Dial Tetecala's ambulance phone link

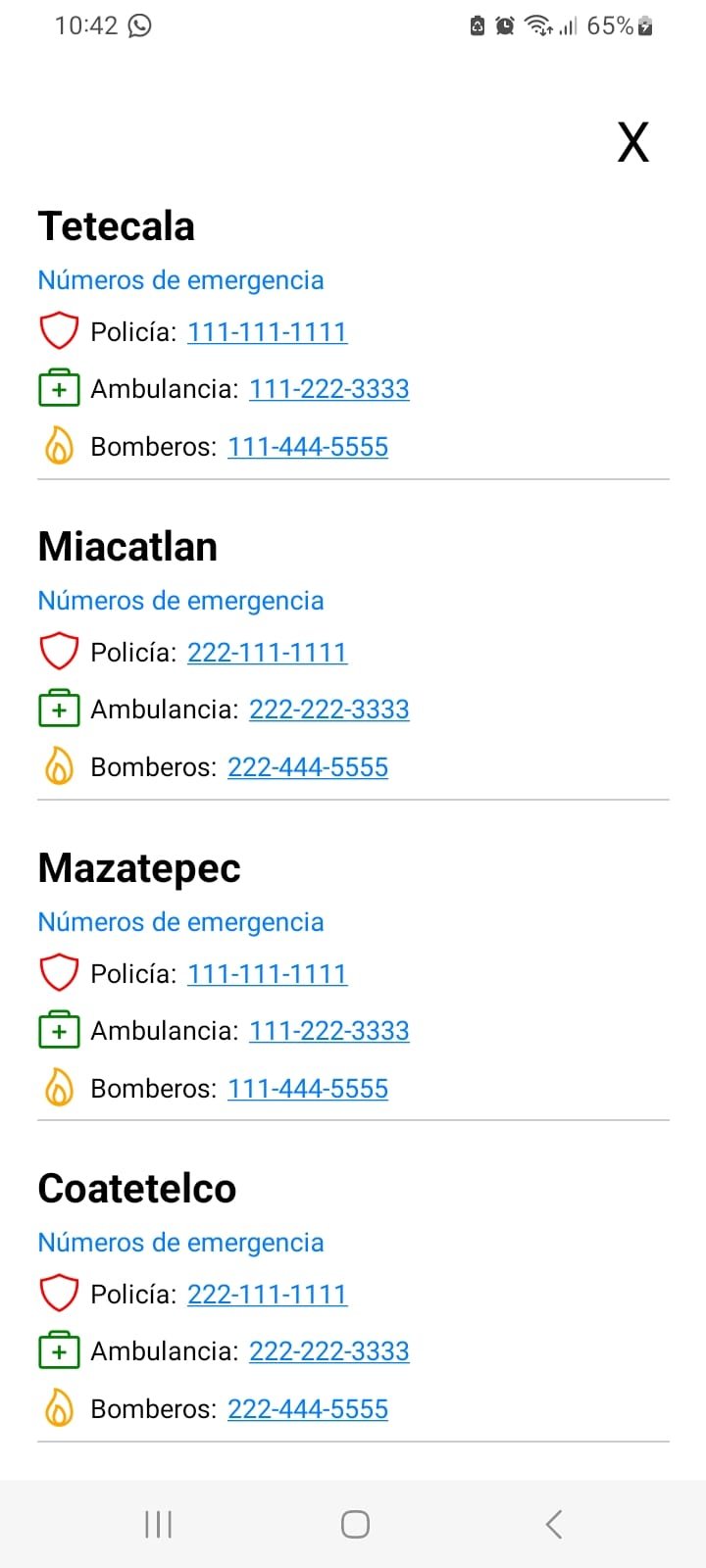point(328,389)
